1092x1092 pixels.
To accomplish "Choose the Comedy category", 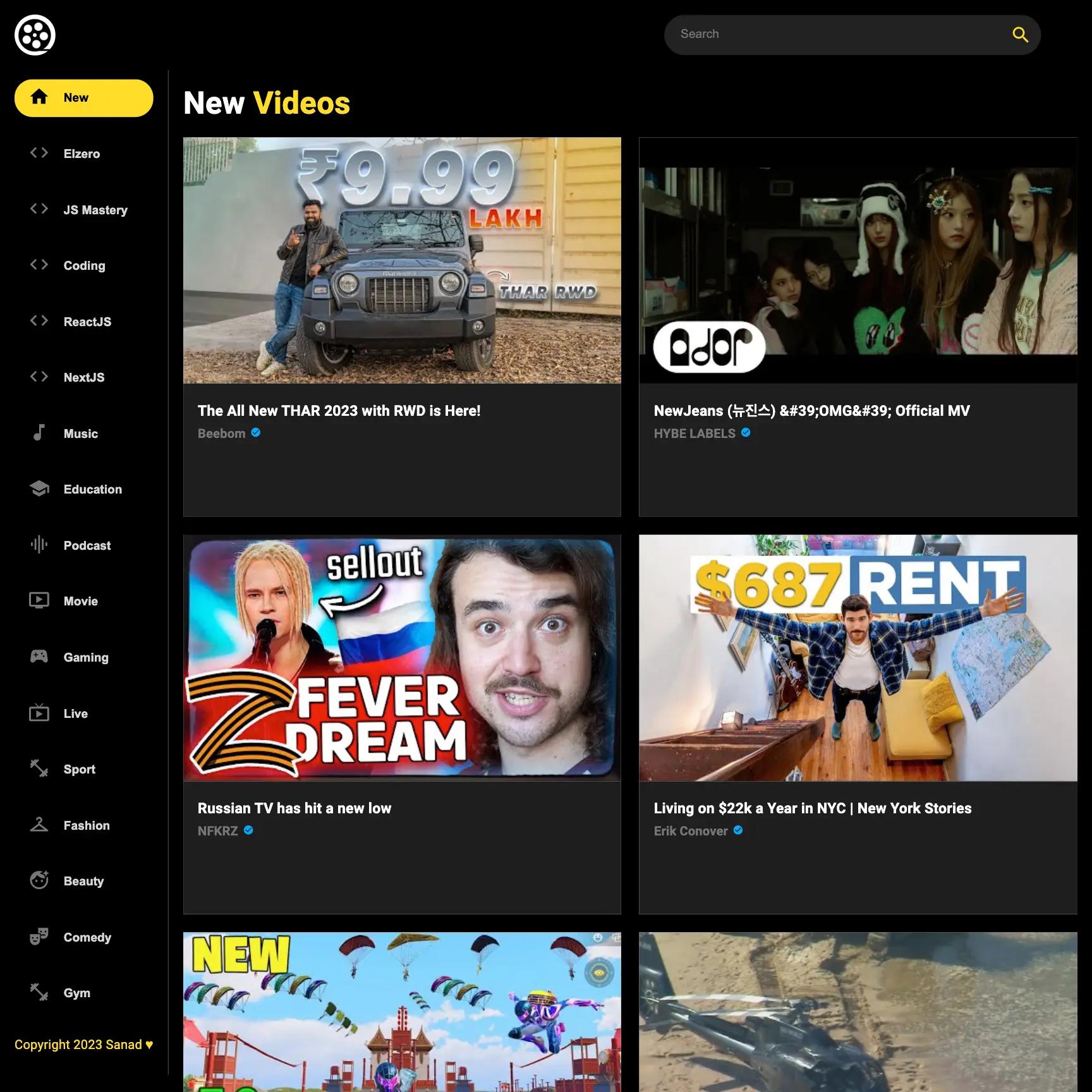I will 87,937.
